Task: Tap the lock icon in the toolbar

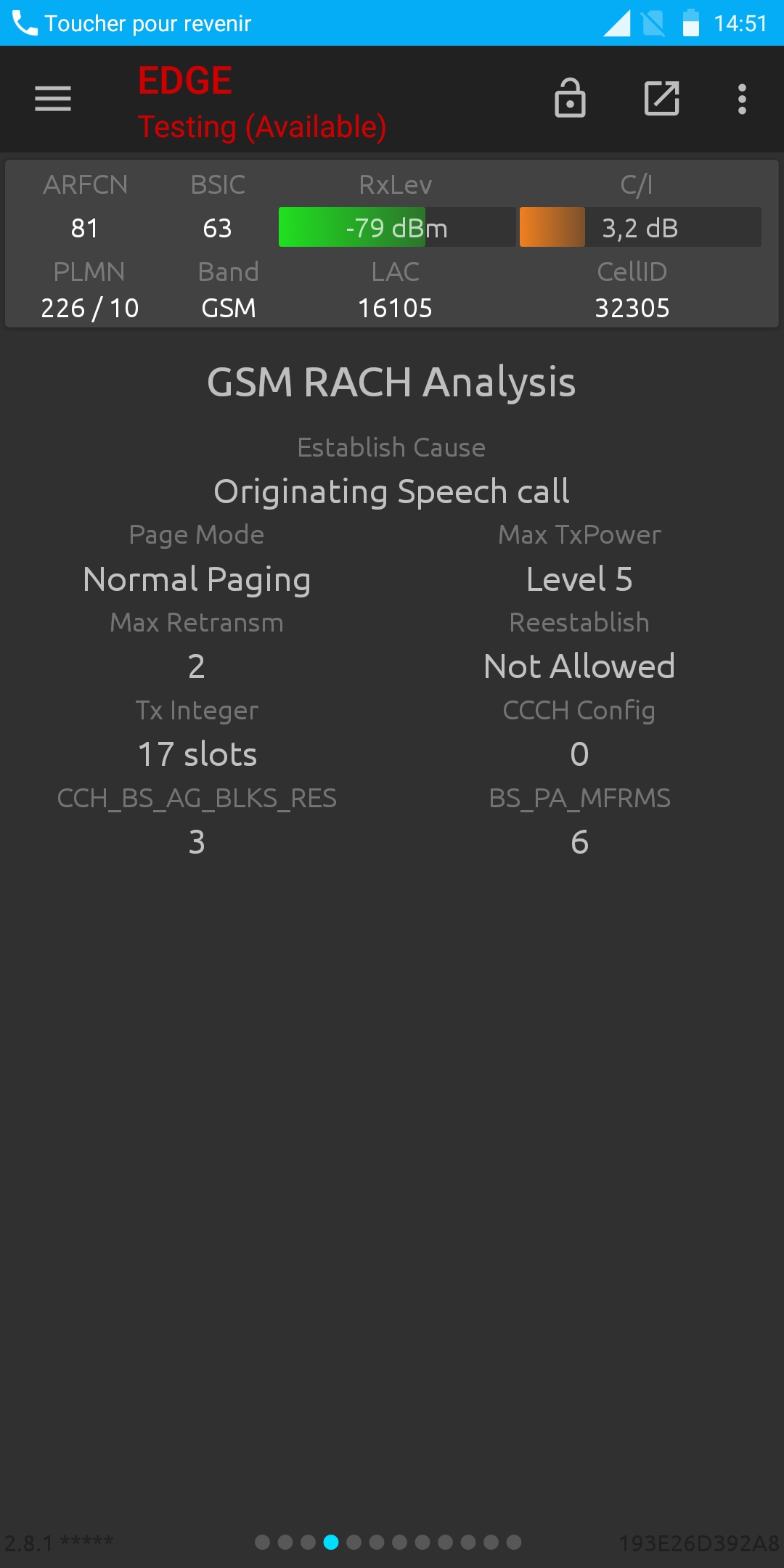Action: [570, 98]
